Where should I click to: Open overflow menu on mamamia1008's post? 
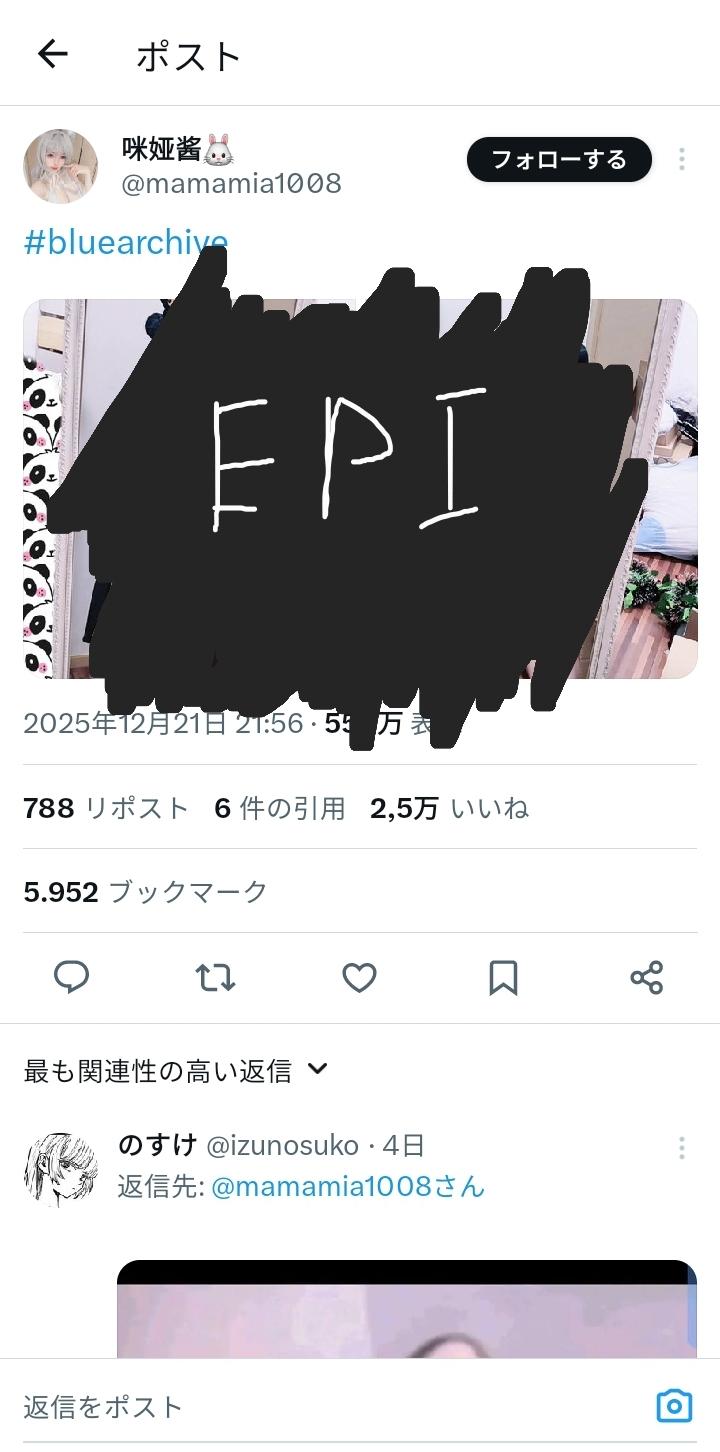[x=681, y=159]
